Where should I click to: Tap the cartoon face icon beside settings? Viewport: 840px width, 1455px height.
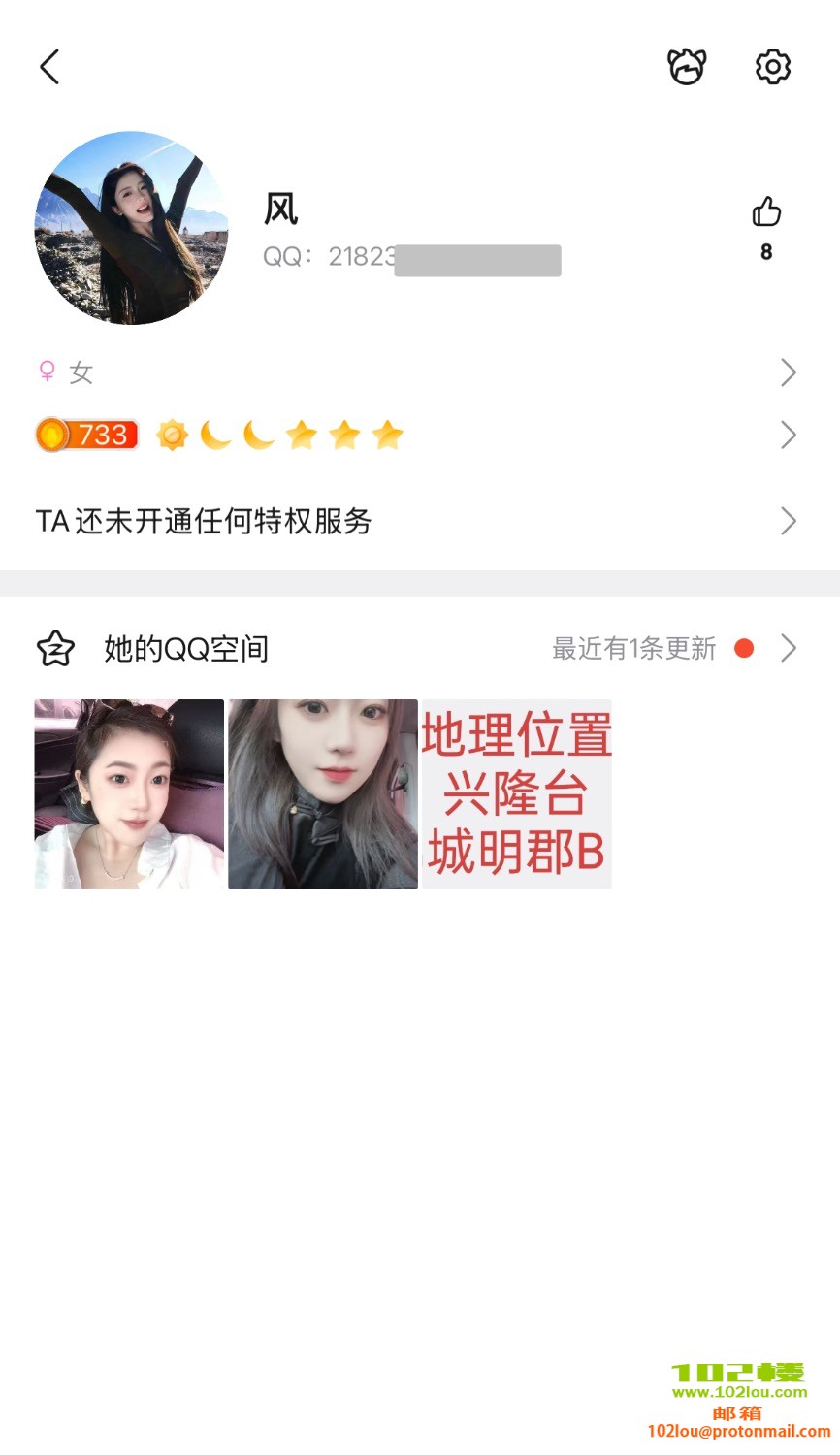pos(687,67)
